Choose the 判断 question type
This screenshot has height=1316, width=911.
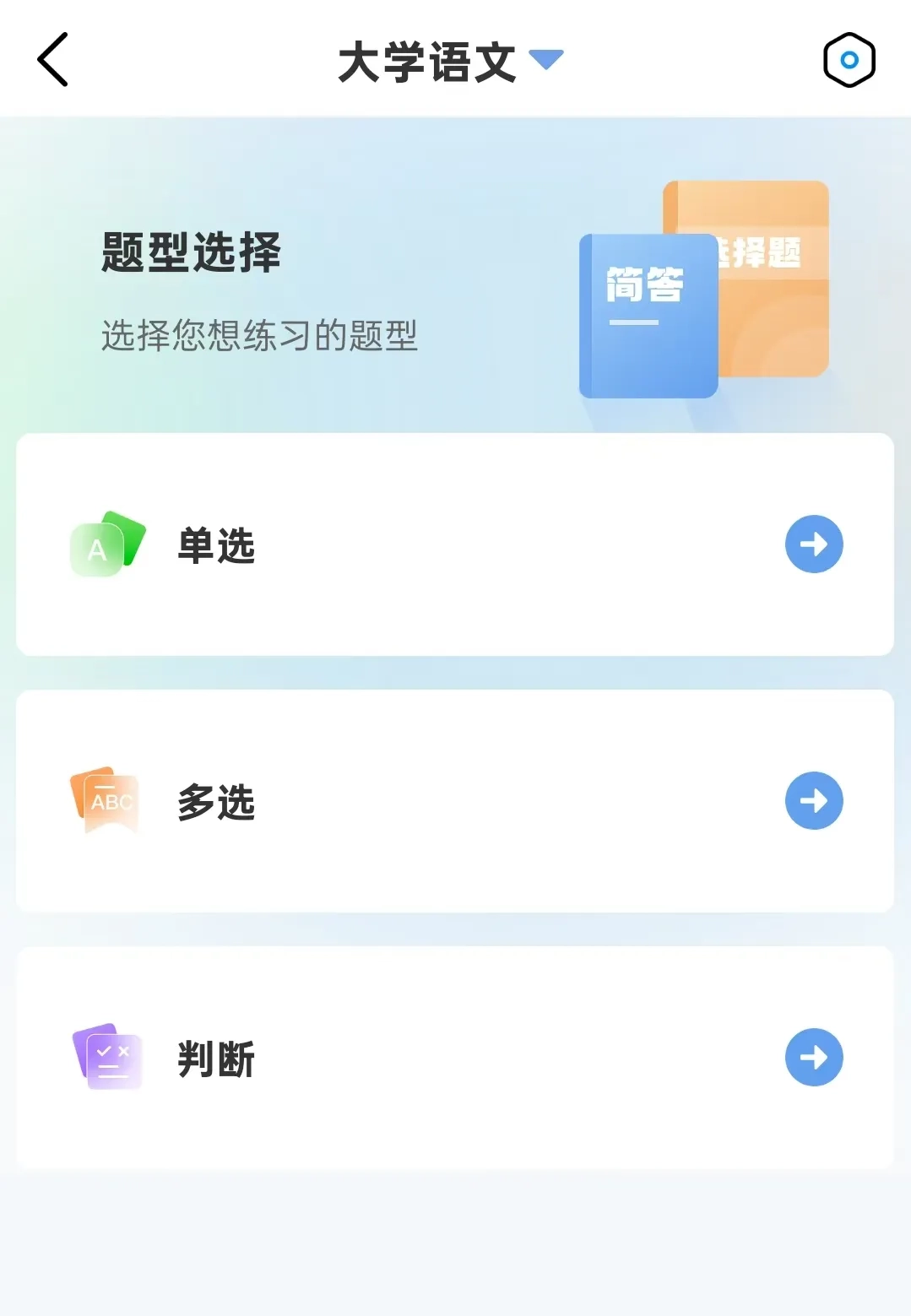[x=454, y=1058]
